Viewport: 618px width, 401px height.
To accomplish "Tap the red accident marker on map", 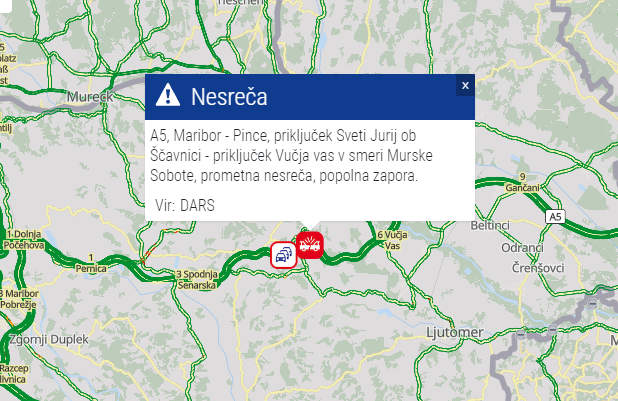I will click(309, 245).
